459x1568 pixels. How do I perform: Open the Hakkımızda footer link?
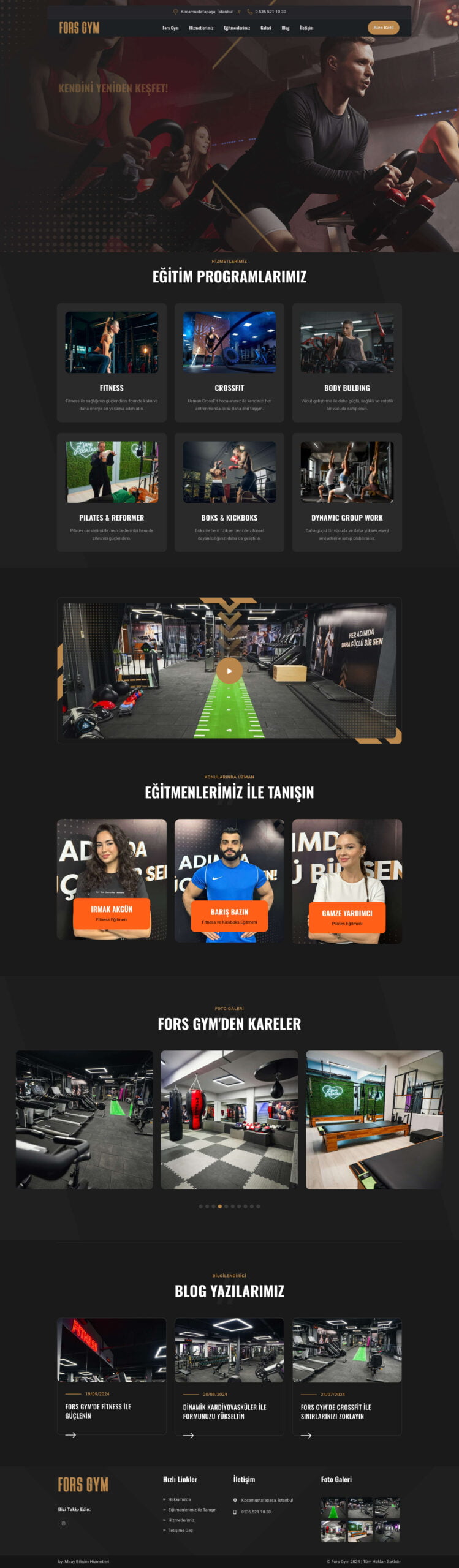179,1499
